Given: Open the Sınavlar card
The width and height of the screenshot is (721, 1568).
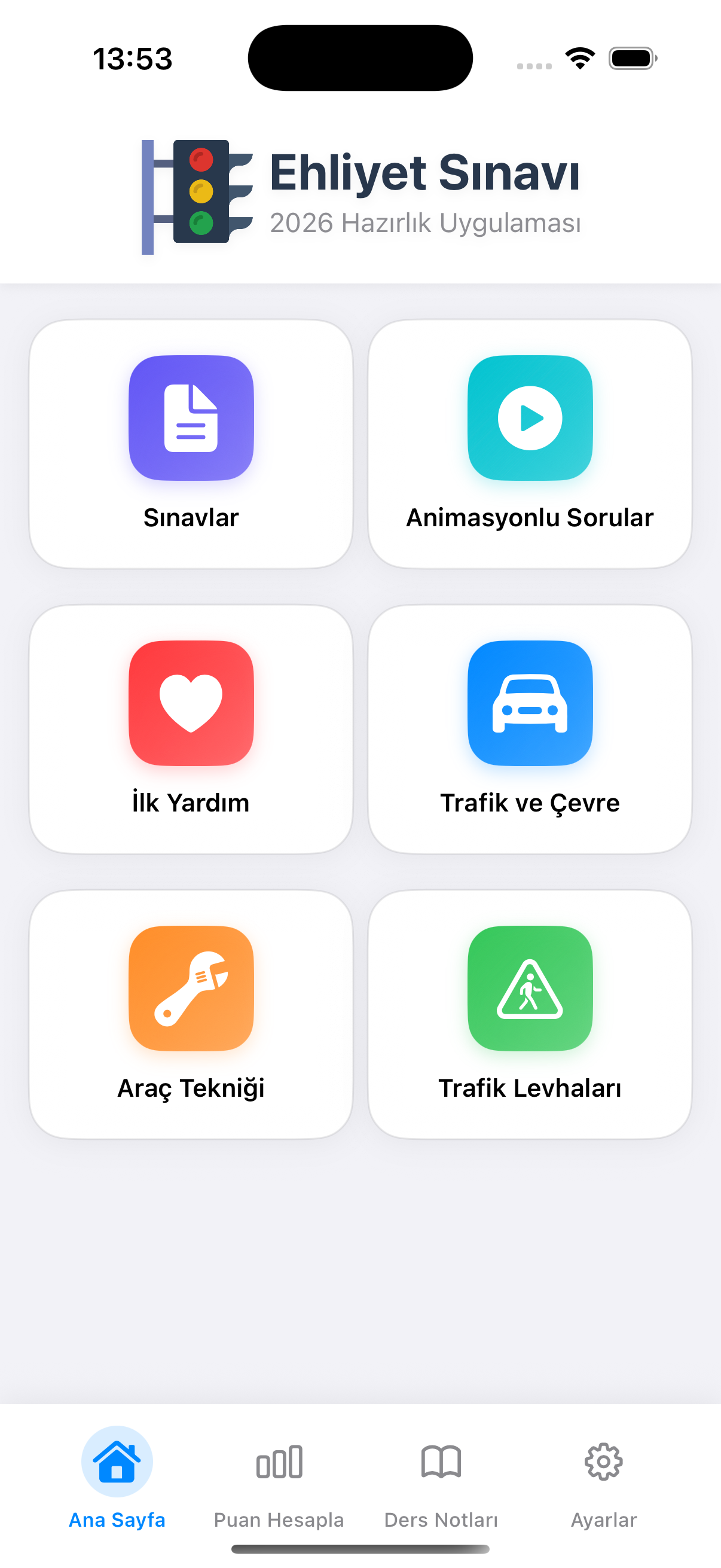Looking at the screenshot, I should pyautogui.click(x=191, y=444).
